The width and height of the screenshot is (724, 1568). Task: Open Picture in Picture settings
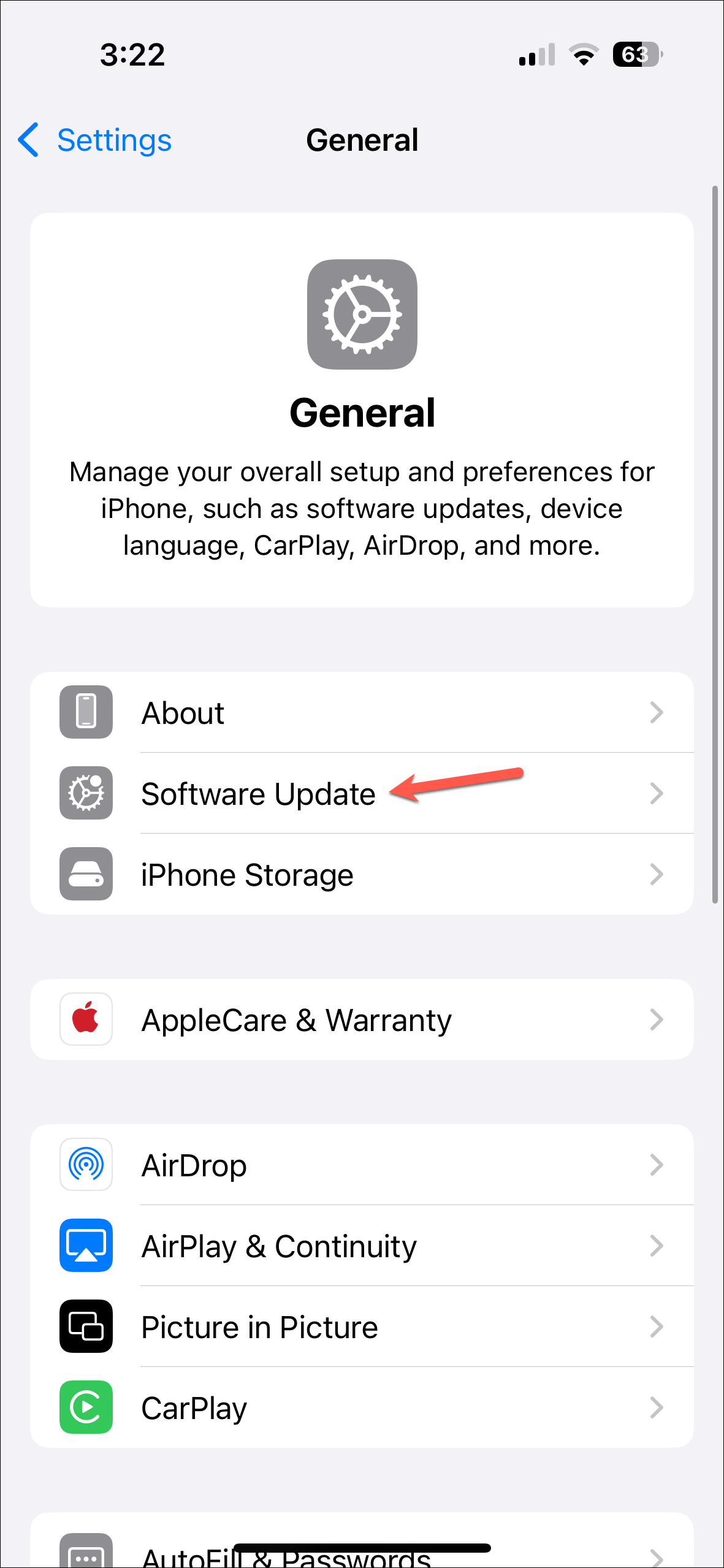[x=362, y=1327]
